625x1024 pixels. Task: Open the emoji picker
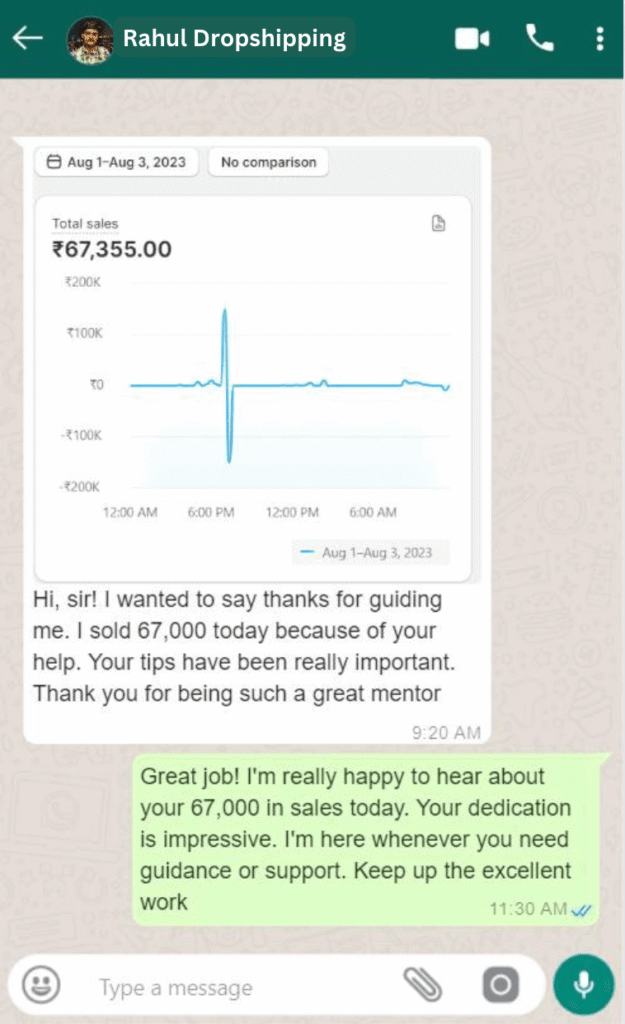(x=42, y=987)
